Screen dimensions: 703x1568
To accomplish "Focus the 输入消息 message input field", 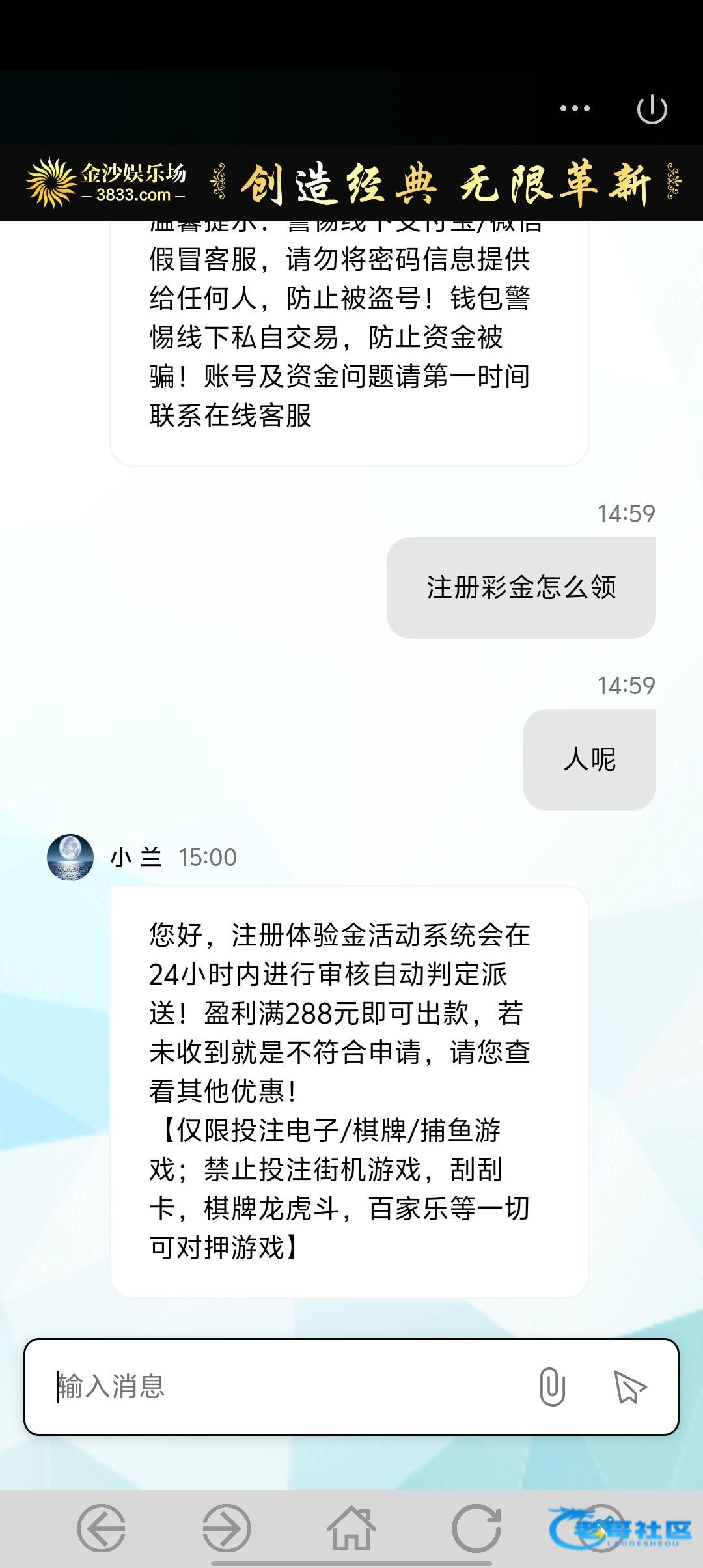I will coord(286,1386).
